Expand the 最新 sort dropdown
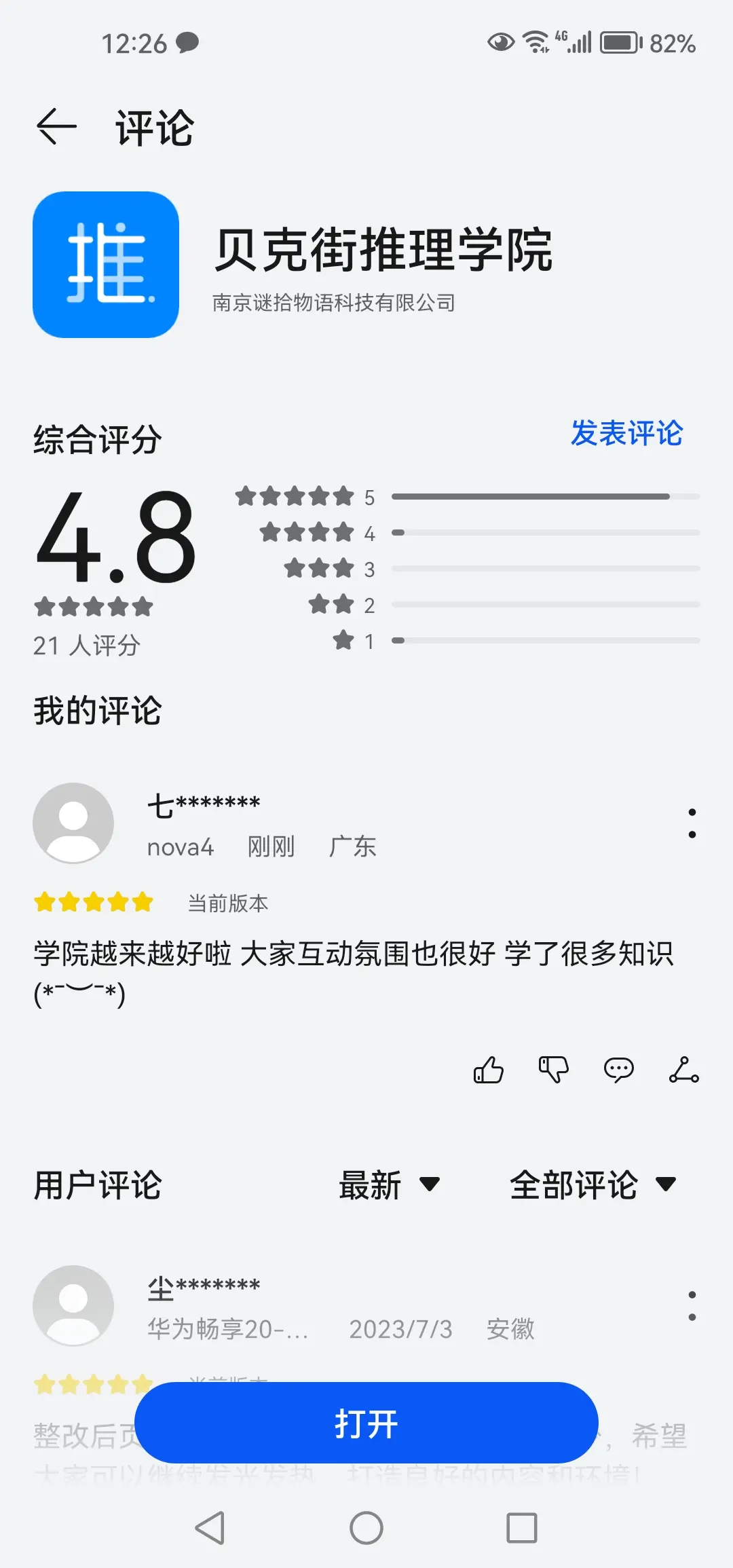This screenshot has height=1568, width=733. 389,1185
